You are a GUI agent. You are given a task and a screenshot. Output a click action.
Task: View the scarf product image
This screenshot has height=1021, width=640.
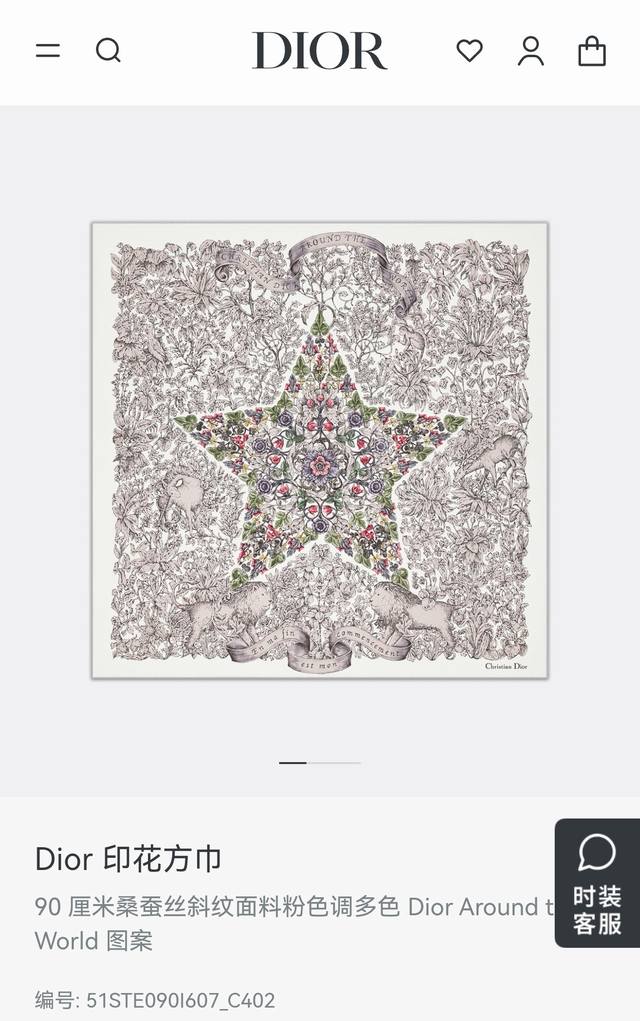(x=320, y=450)
